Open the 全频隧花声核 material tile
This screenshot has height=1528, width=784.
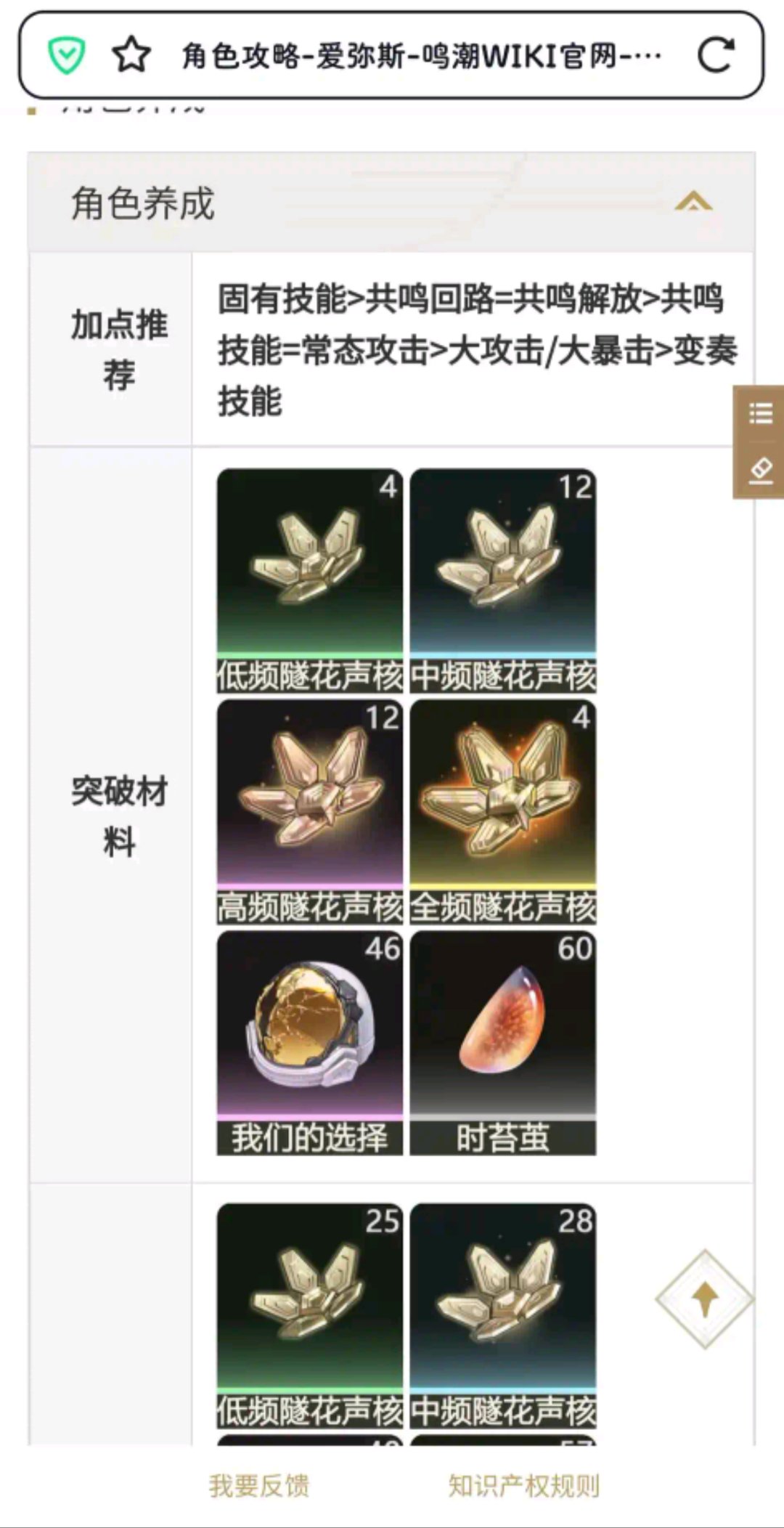[503, 811]
